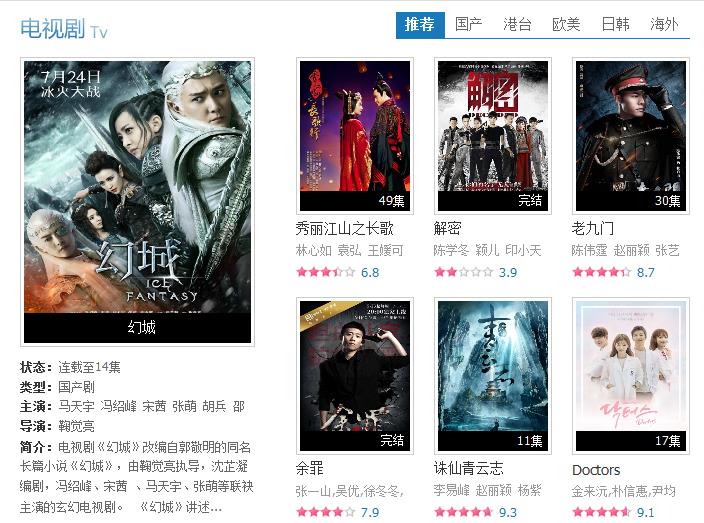
Task: Tap the 老九门 title link
Action: click(593, 229)
